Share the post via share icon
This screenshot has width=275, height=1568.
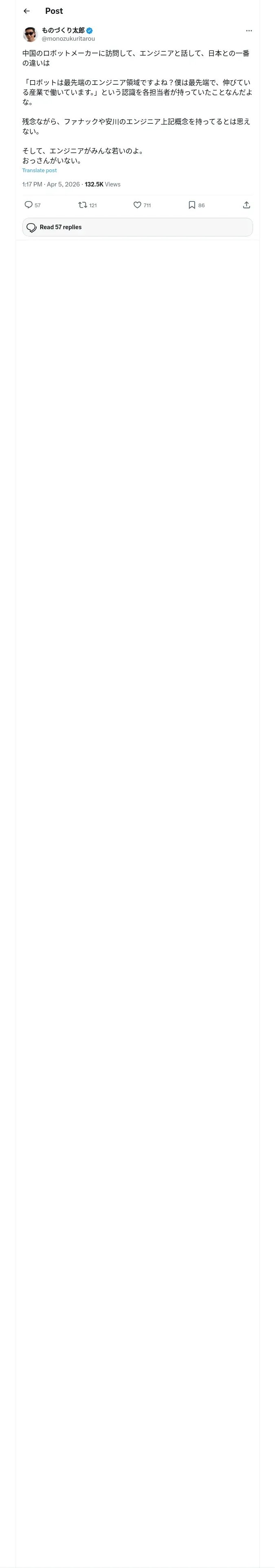pos(246,205)
